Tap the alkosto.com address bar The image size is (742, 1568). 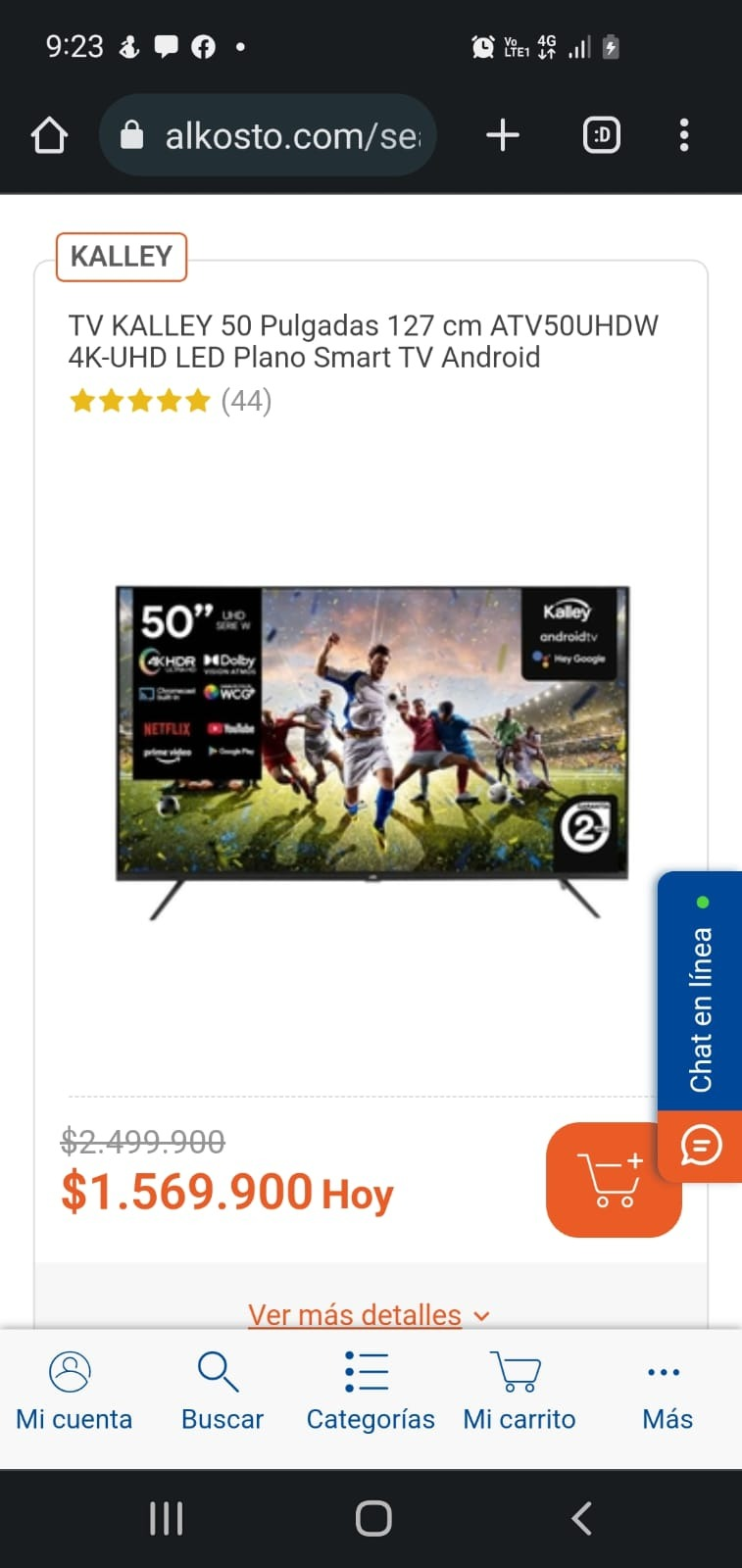point(268,135)
